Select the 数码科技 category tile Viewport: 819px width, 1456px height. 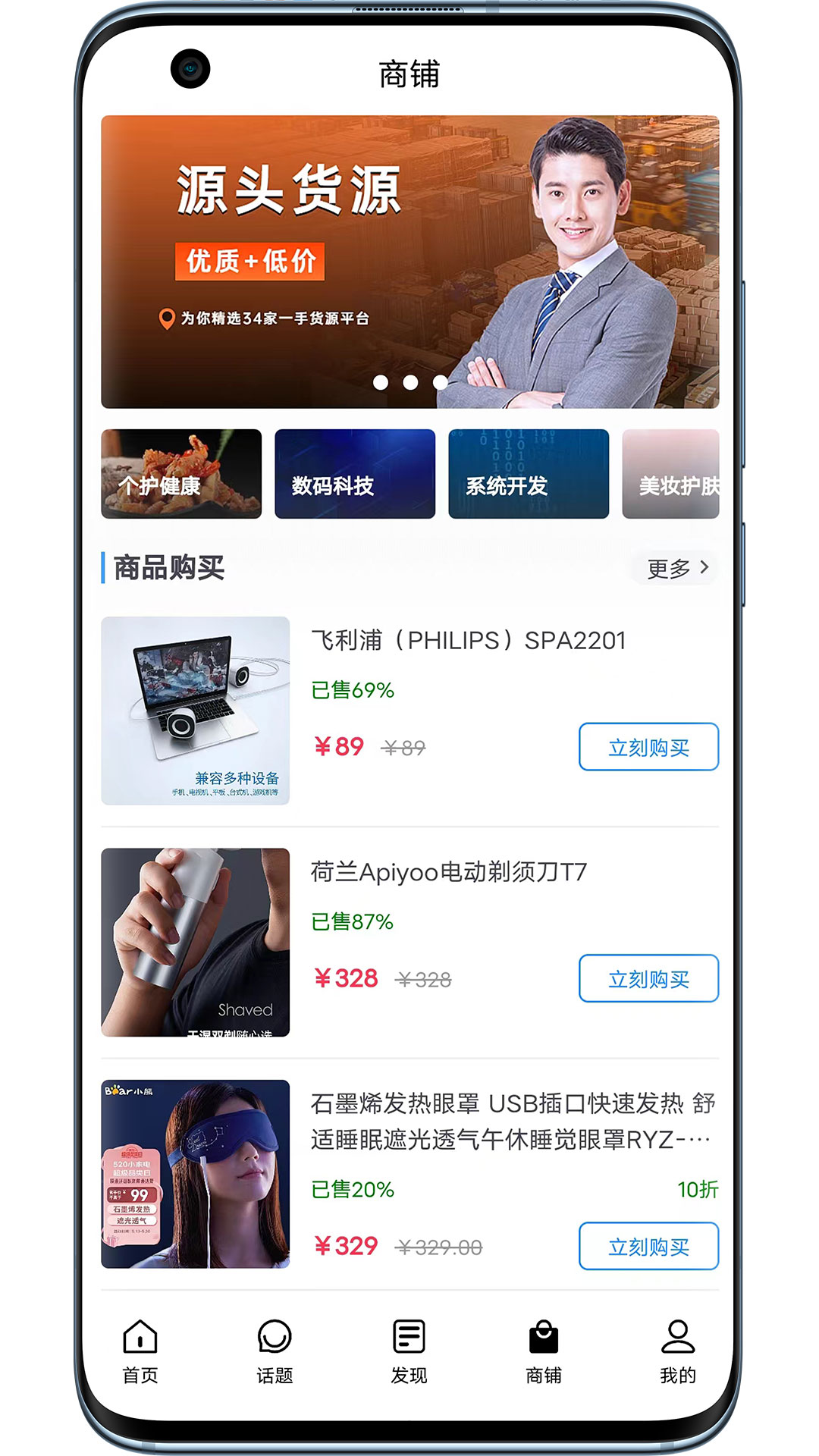coord(355,474)
